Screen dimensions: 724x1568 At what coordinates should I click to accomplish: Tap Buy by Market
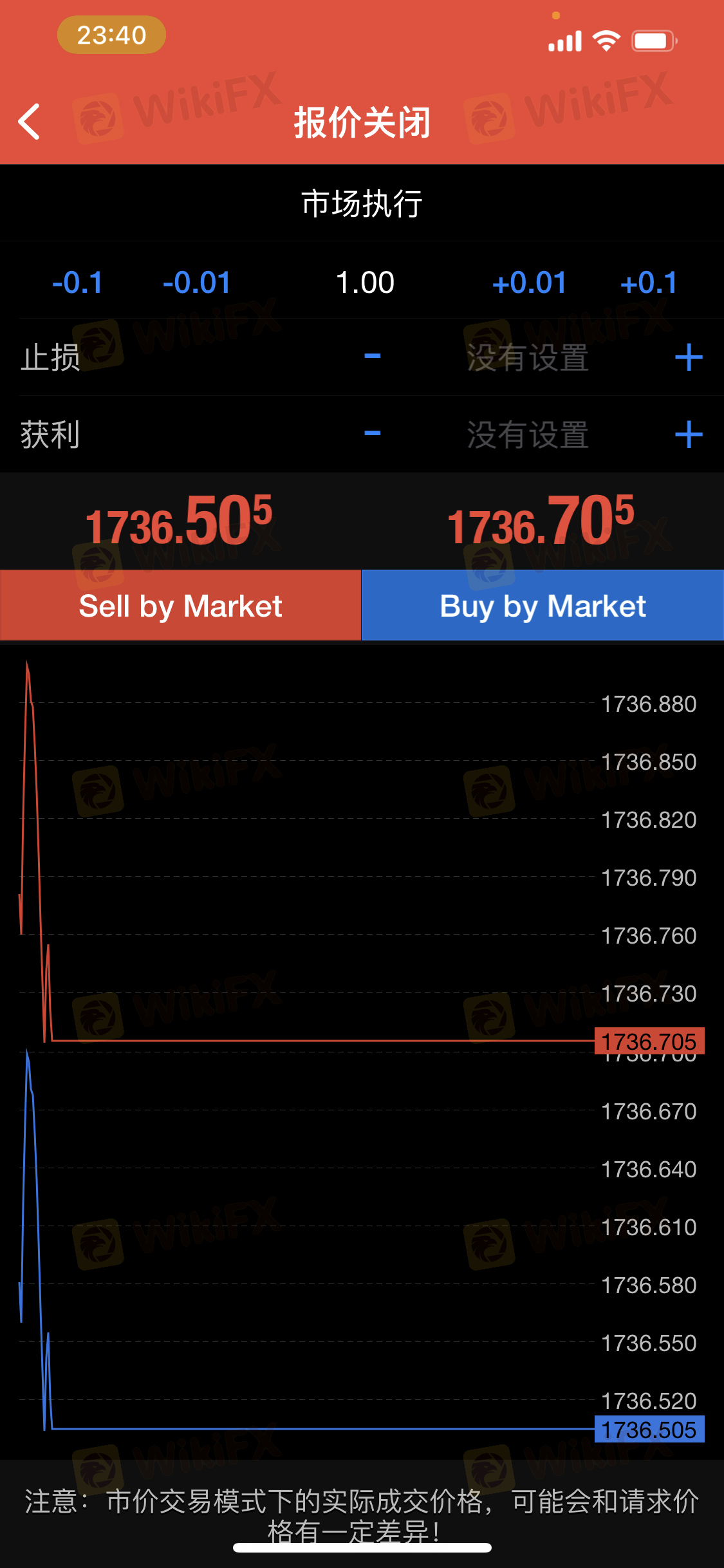543,605
